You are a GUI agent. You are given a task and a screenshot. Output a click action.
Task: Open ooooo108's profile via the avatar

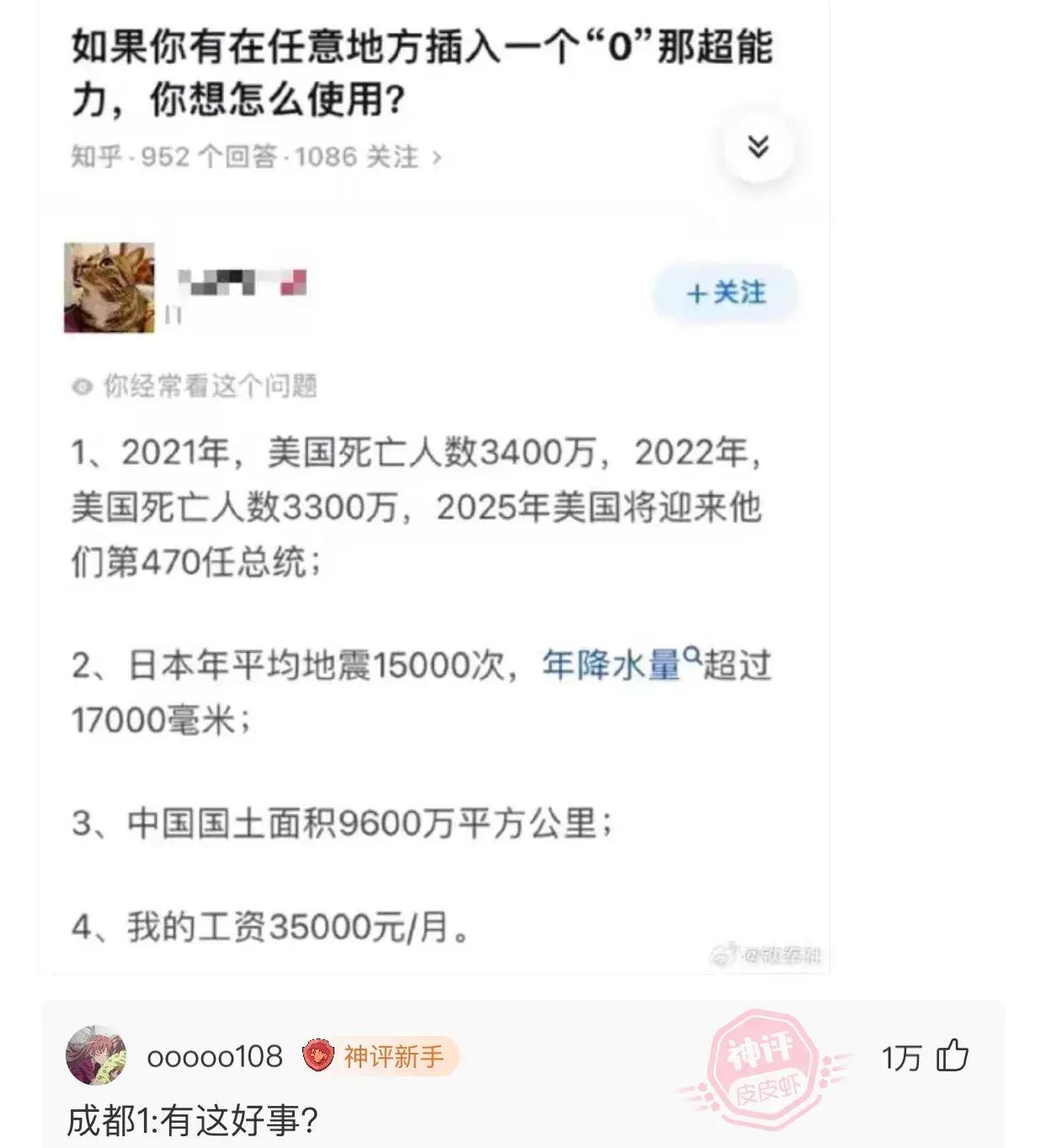[96, 1056]
